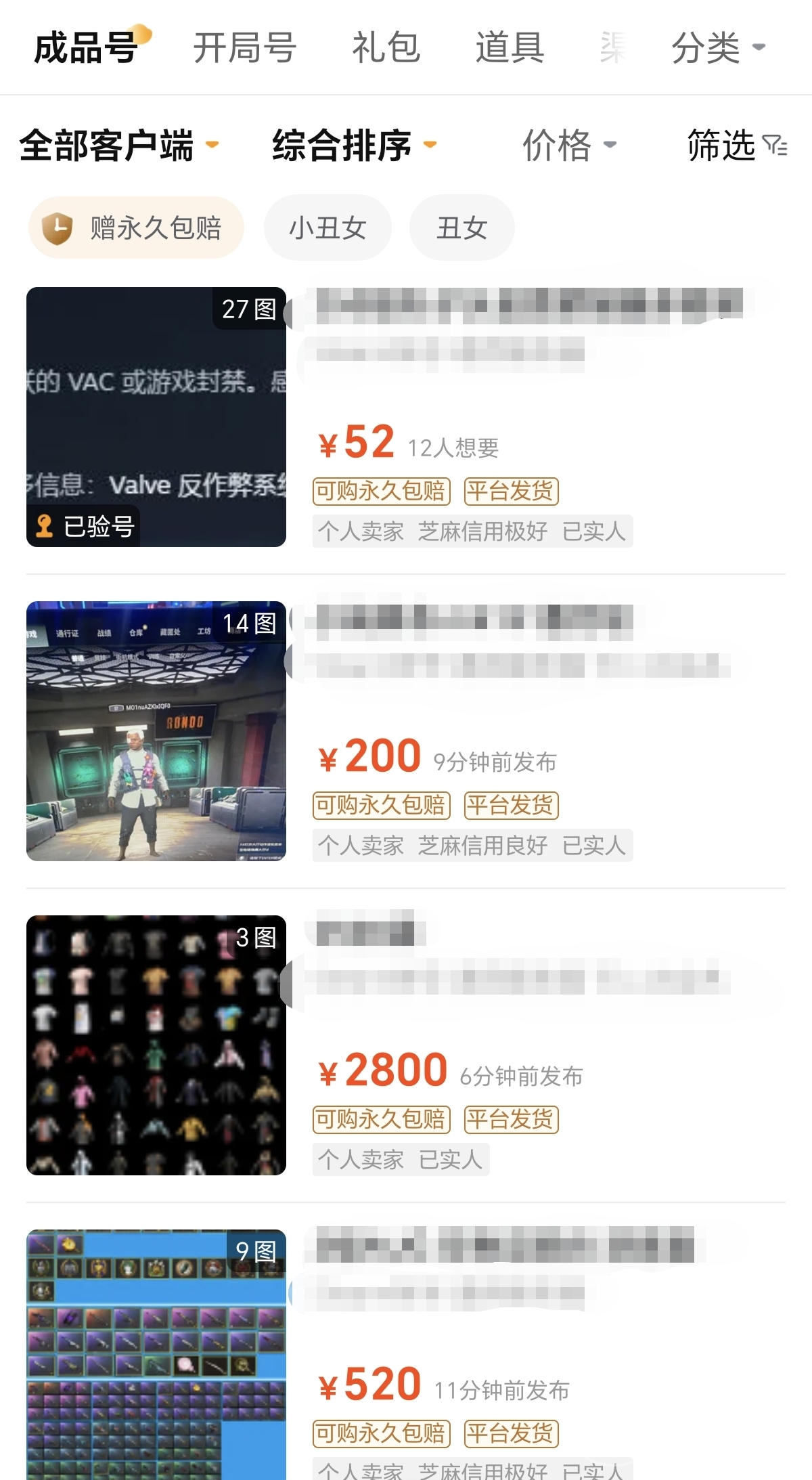Sort listings by 价格
Image resolution: width=812 pixels, height=1480 pixels.
click(x=568, y=145)
